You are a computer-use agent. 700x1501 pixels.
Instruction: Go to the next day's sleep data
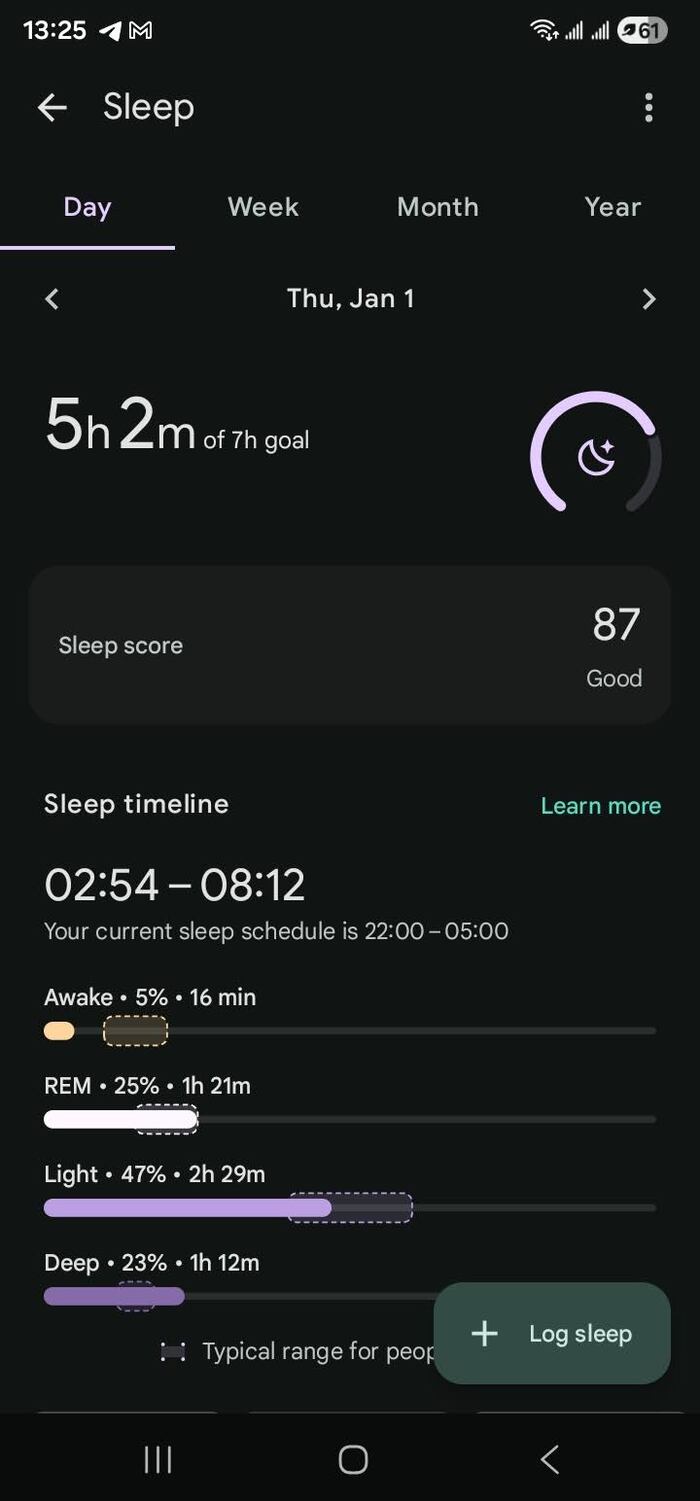point(649,299)
